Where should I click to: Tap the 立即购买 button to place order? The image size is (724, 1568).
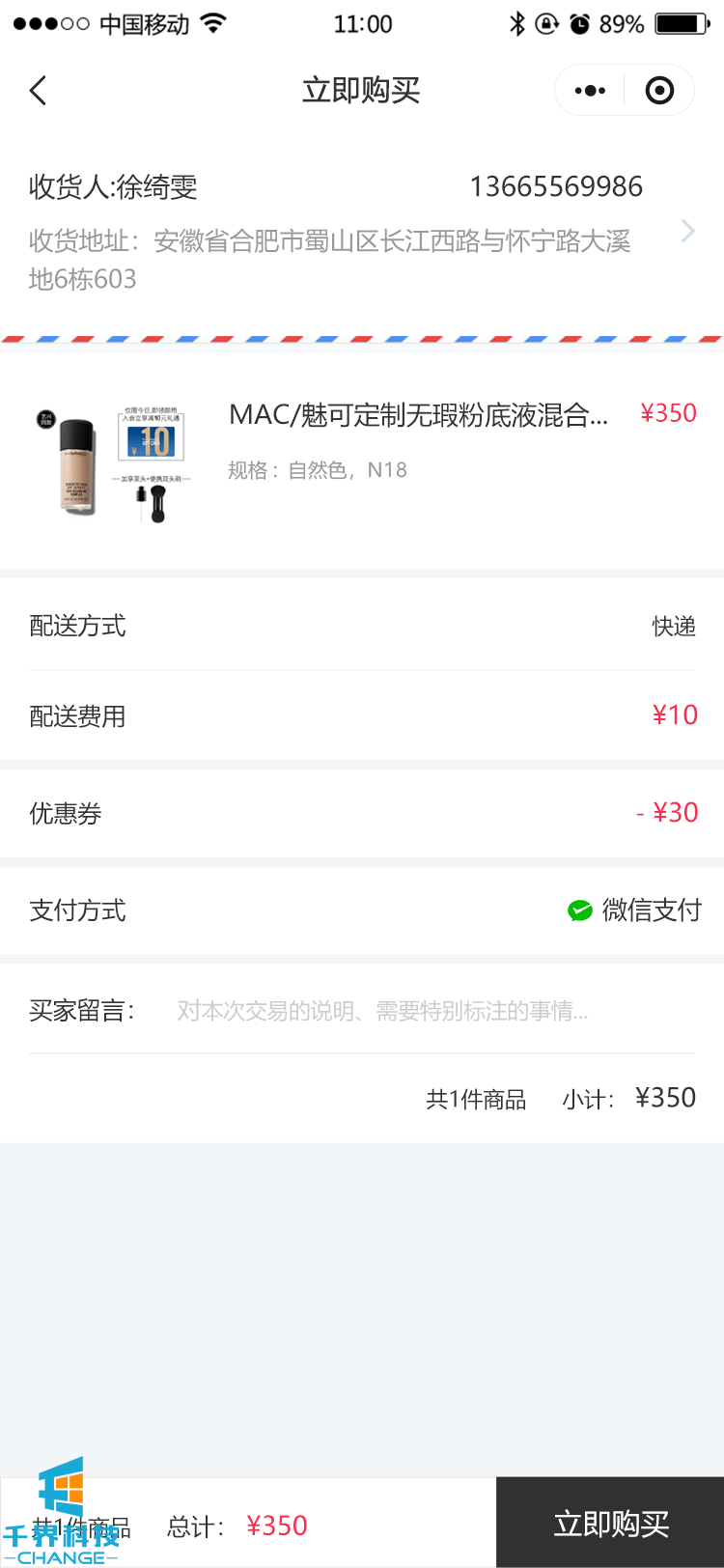point(610,1524)
